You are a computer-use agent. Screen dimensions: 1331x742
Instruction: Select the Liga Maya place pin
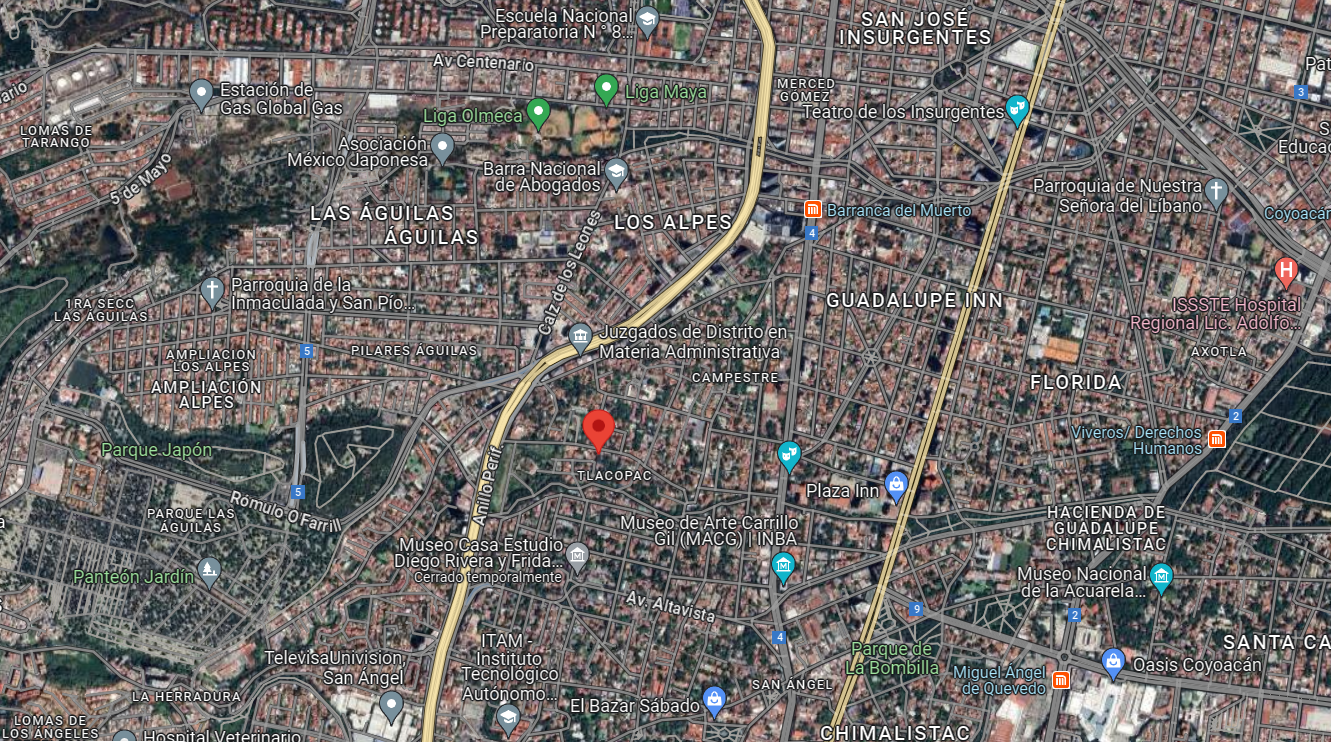click(606, 90)
